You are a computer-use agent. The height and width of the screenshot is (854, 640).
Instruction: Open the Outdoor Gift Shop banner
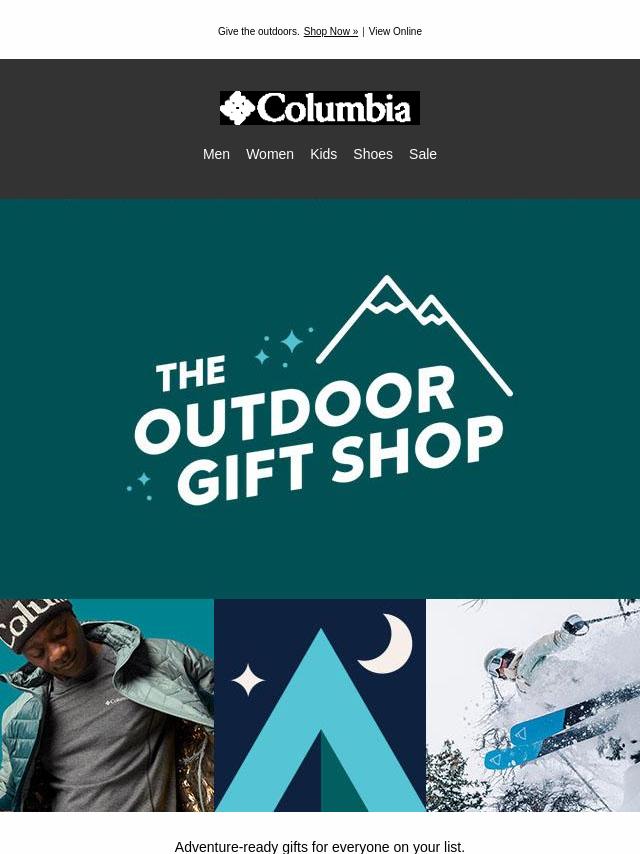(320, 398)
